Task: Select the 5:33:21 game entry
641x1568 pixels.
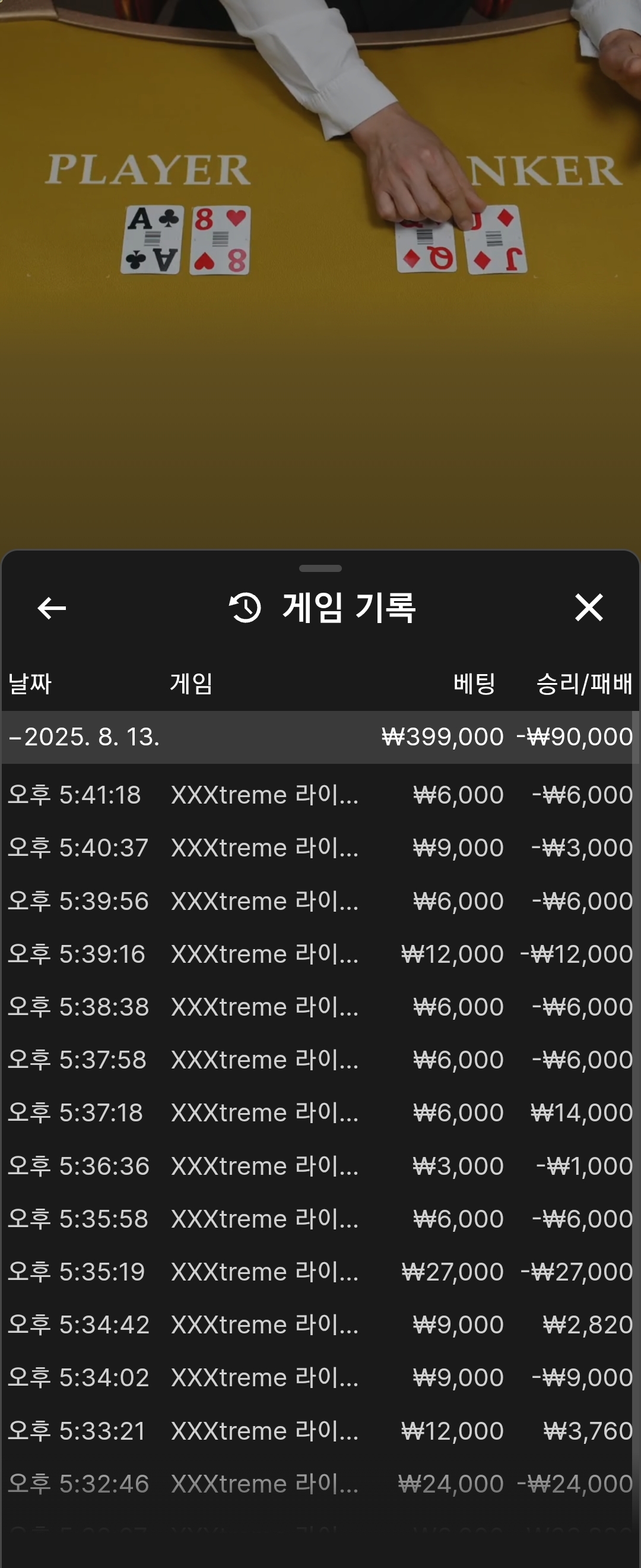Action: coord(320,1430)
